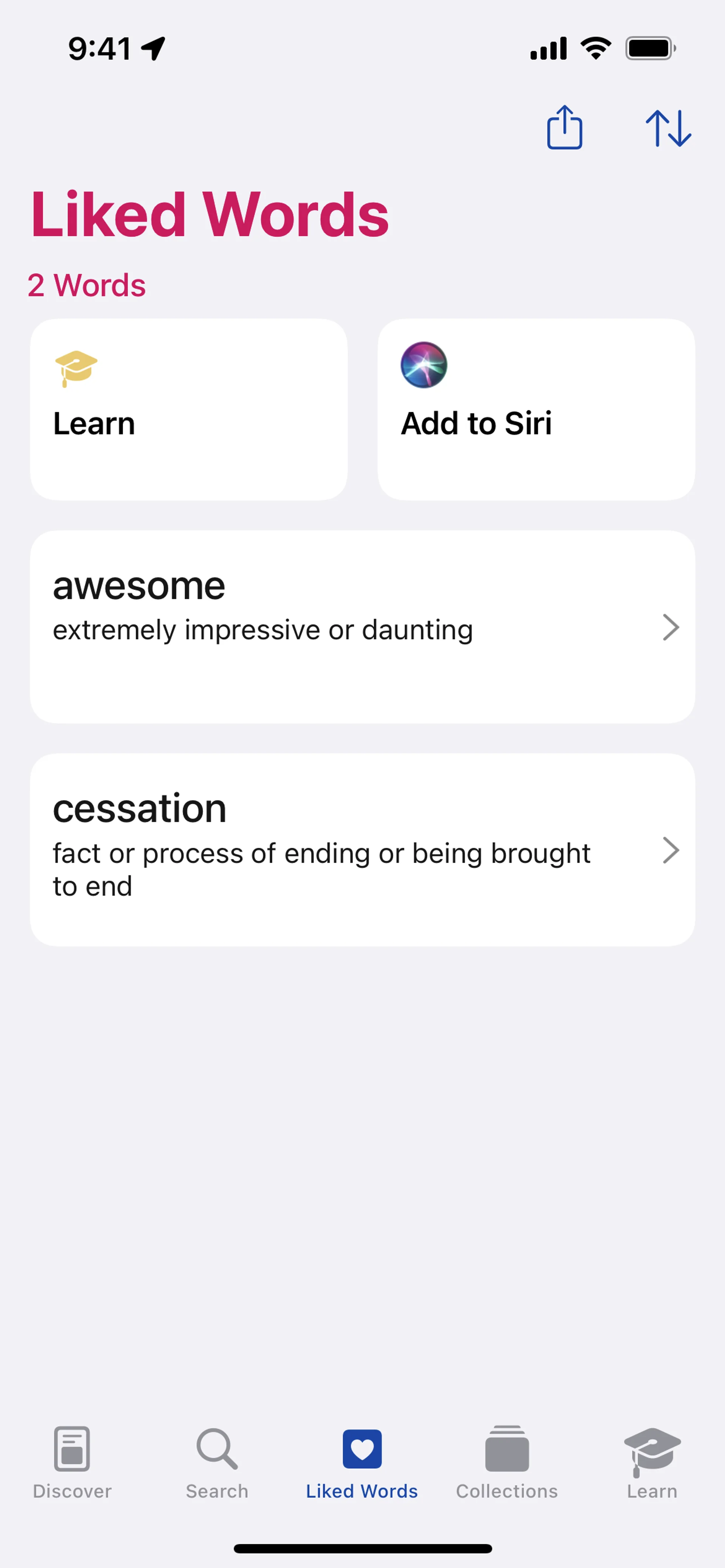The width and height of the screenshot is (725, 1568).
Task: Open the word awesome
Action: tap(362, 627)
